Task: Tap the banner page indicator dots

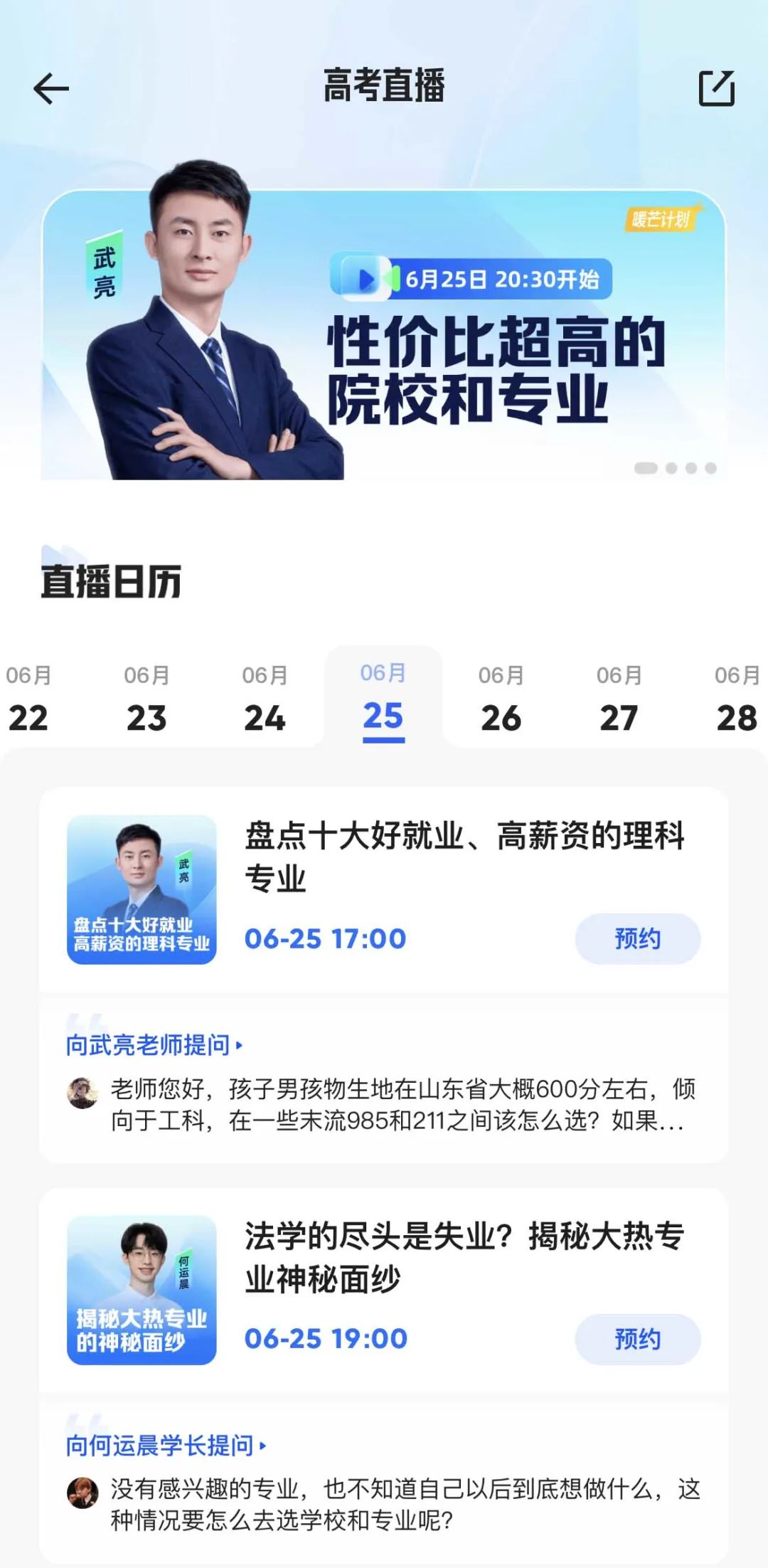Action: (x=675, y=468)
